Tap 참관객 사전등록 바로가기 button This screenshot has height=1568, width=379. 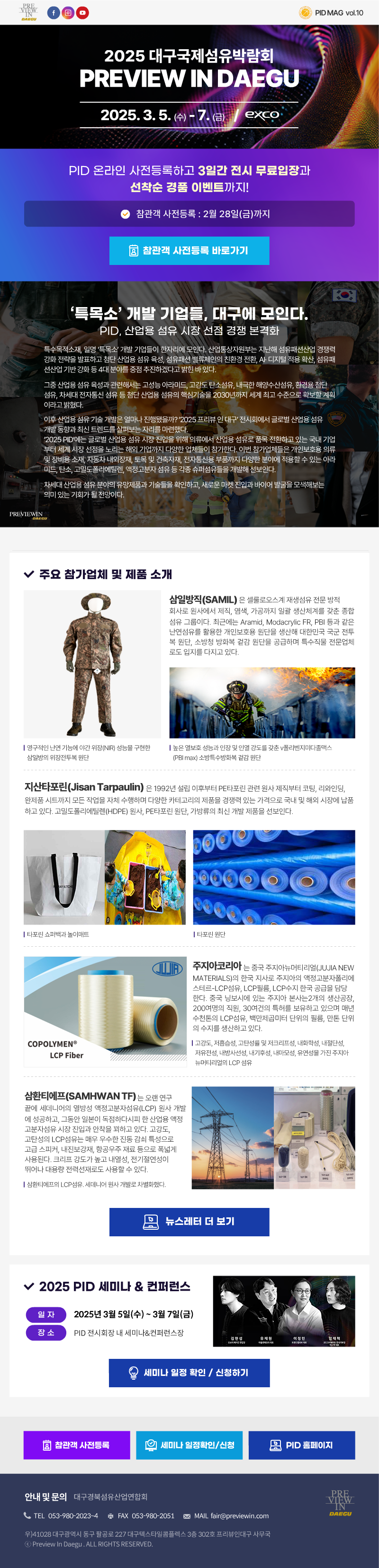(189, 250)
